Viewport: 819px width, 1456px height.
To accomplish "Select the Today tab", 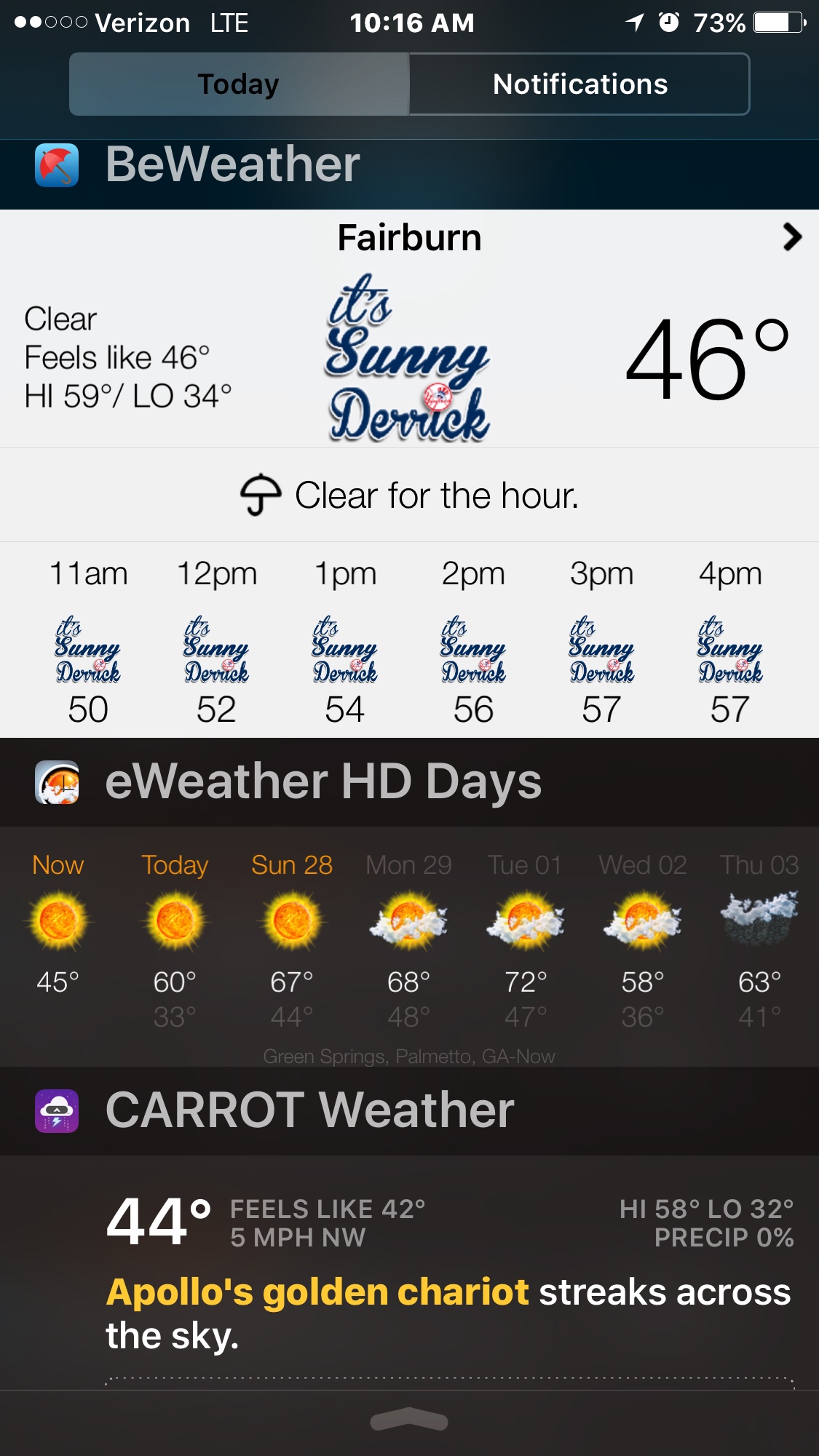I will tap(239, 84).
